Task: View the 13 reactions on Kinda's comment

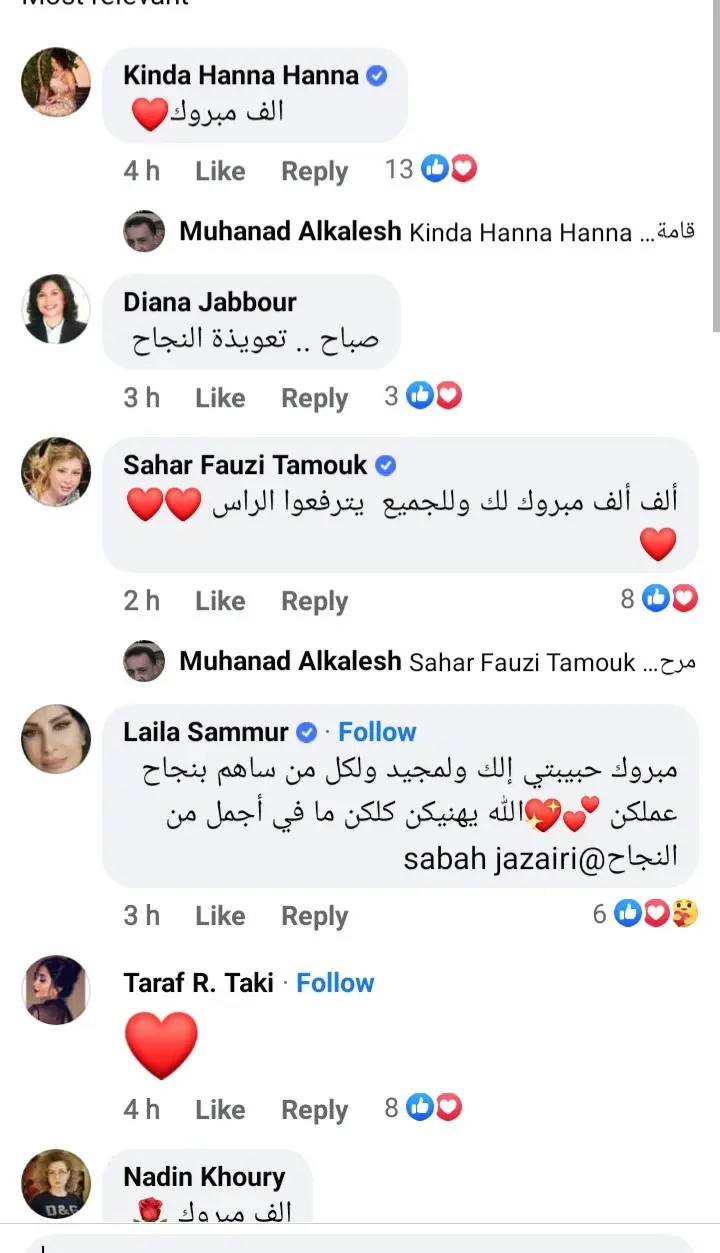Action: [x=431, y=169]
